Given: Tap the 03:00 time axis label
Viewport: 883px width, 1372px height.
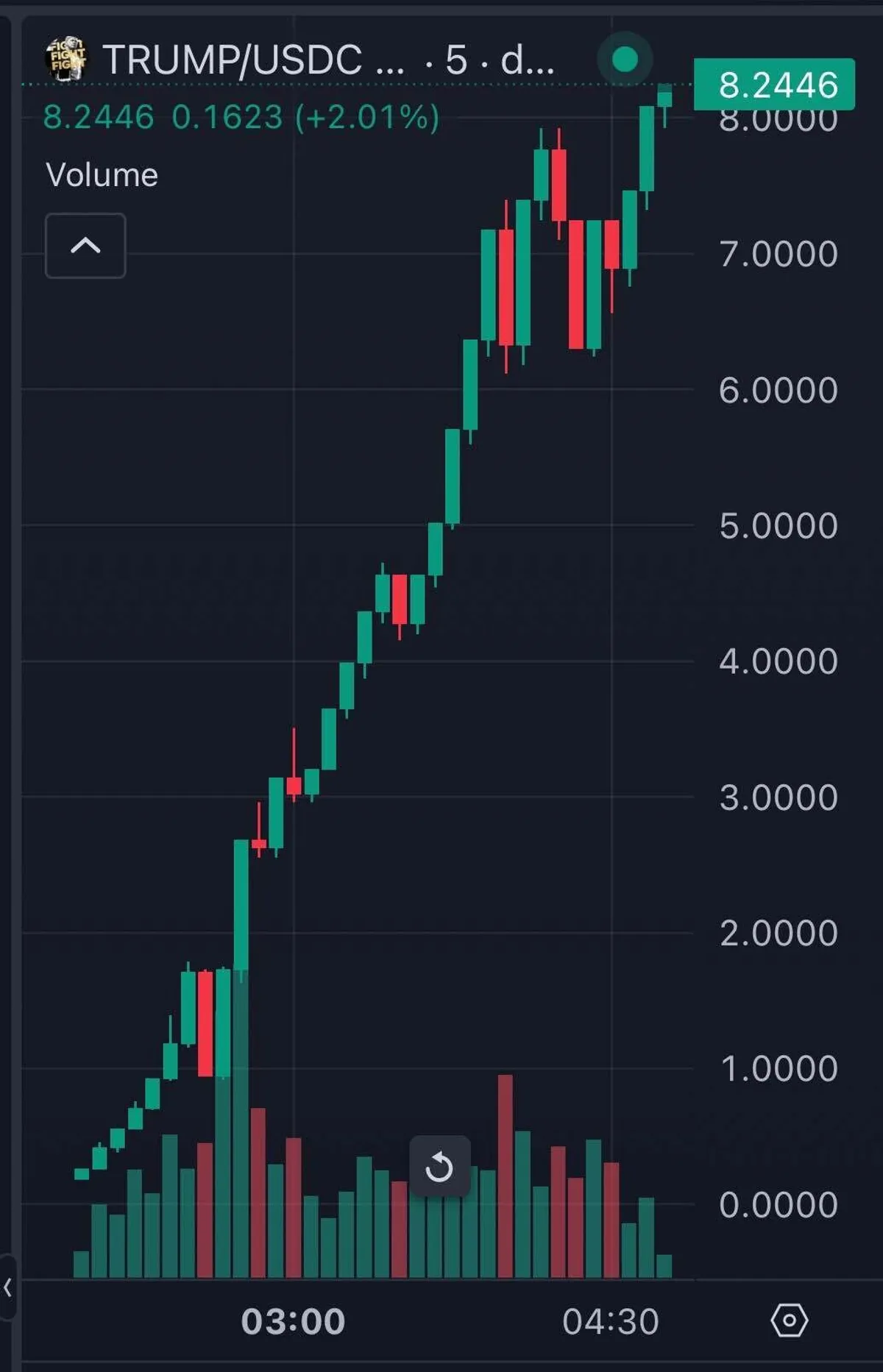Looking at the screenshot, I should 293,1318.
